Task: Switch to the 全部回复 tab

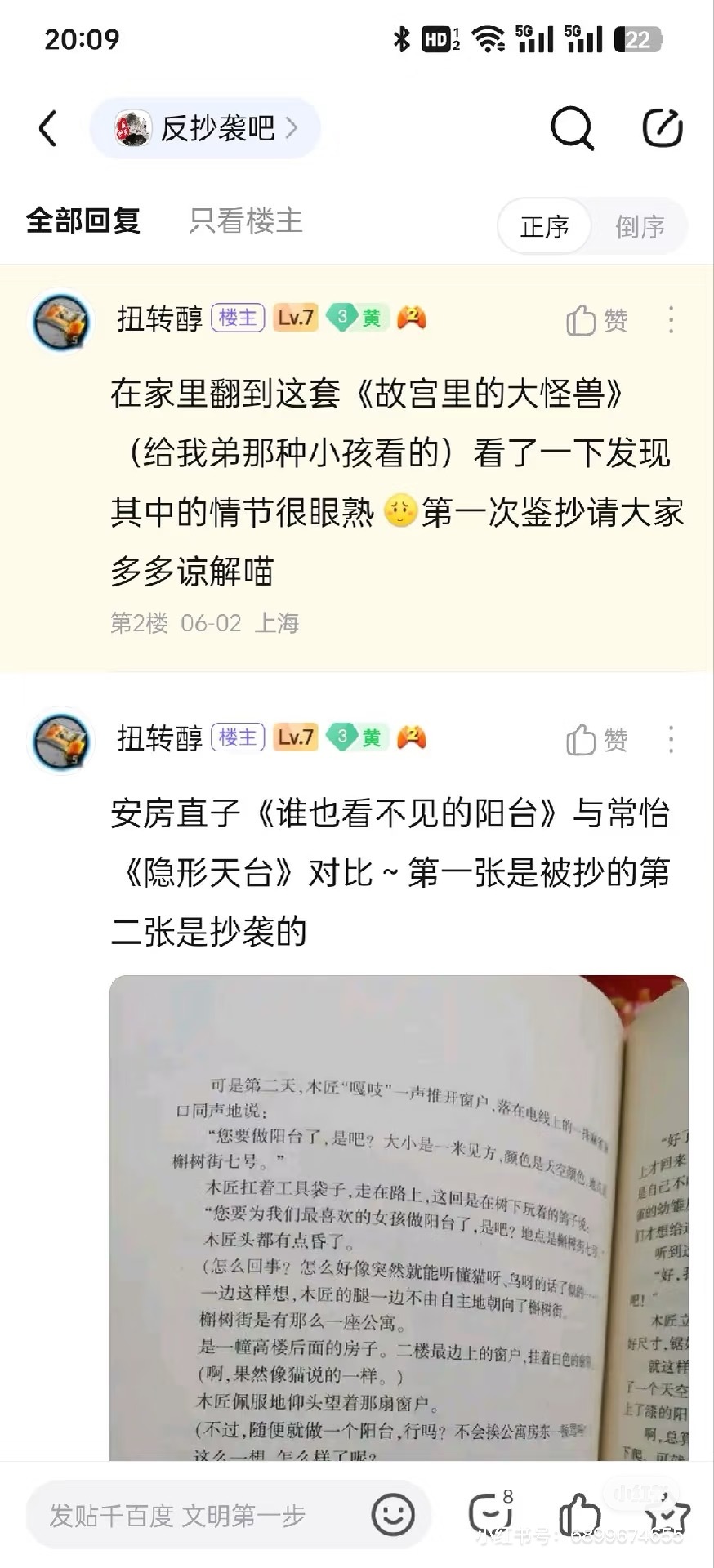Action: click(x=83, y=220)
